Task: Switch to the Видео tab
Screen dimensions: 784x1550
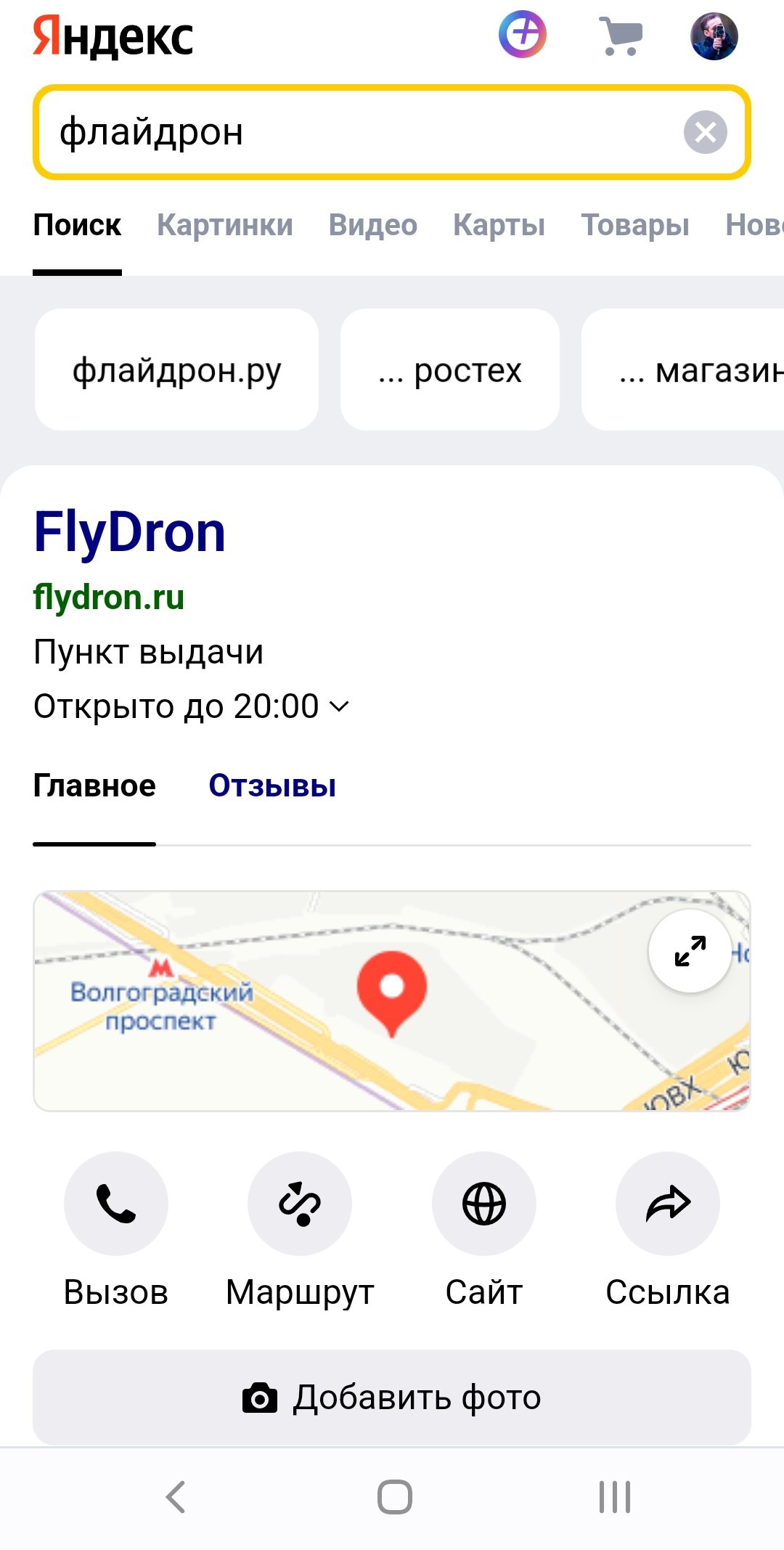Action: (x=373, y=225)
